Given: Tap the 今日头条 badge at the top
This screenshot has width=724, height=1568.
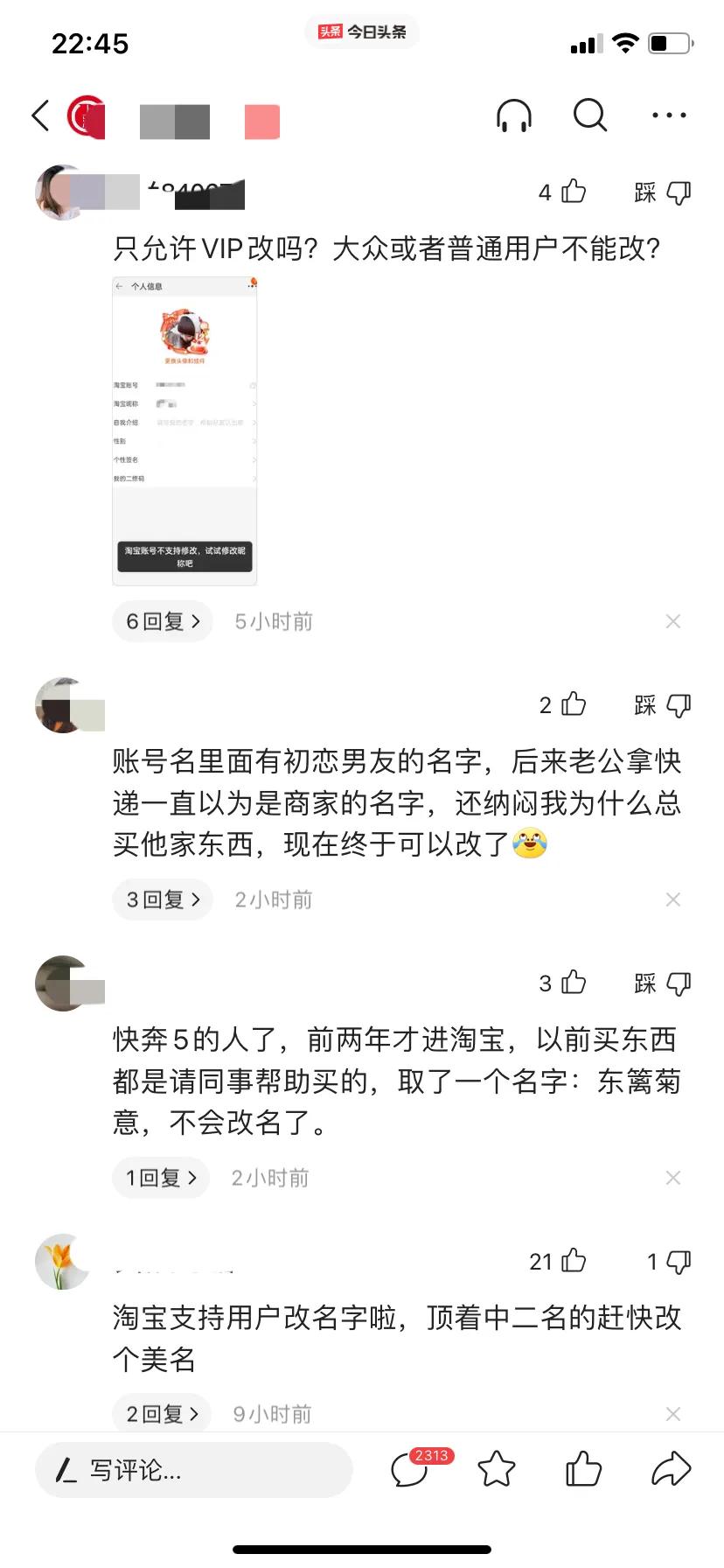Looking at the screenshot, I should (x=362, y=31).
